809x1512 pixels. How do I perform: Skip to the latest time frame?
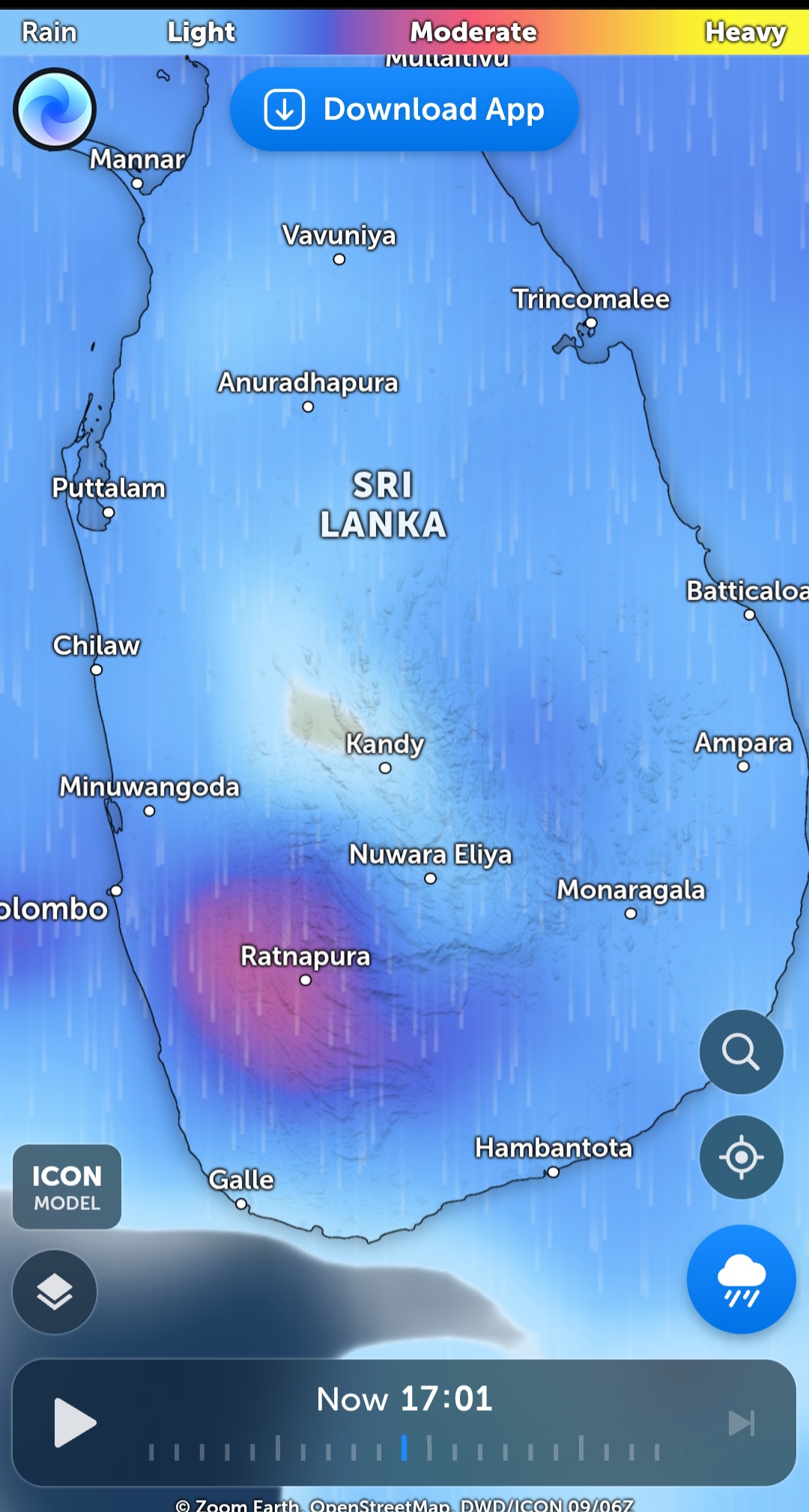coord(741,1422)
